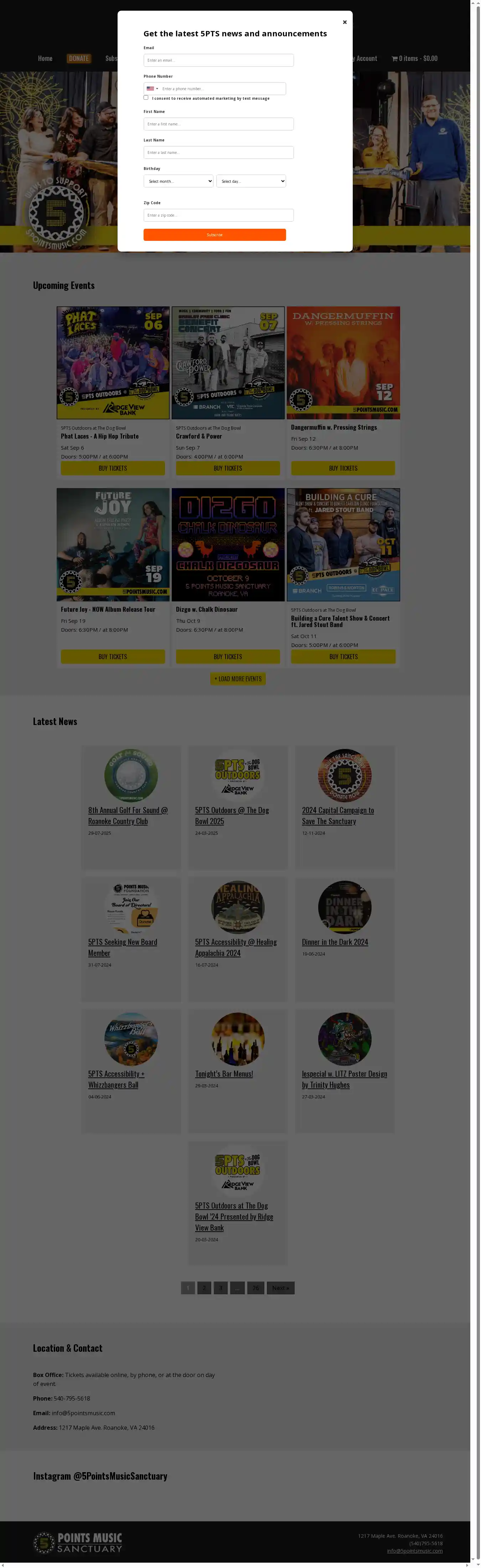Go to the Next page of news
481x1568 pixels.
click(280, 1288)
